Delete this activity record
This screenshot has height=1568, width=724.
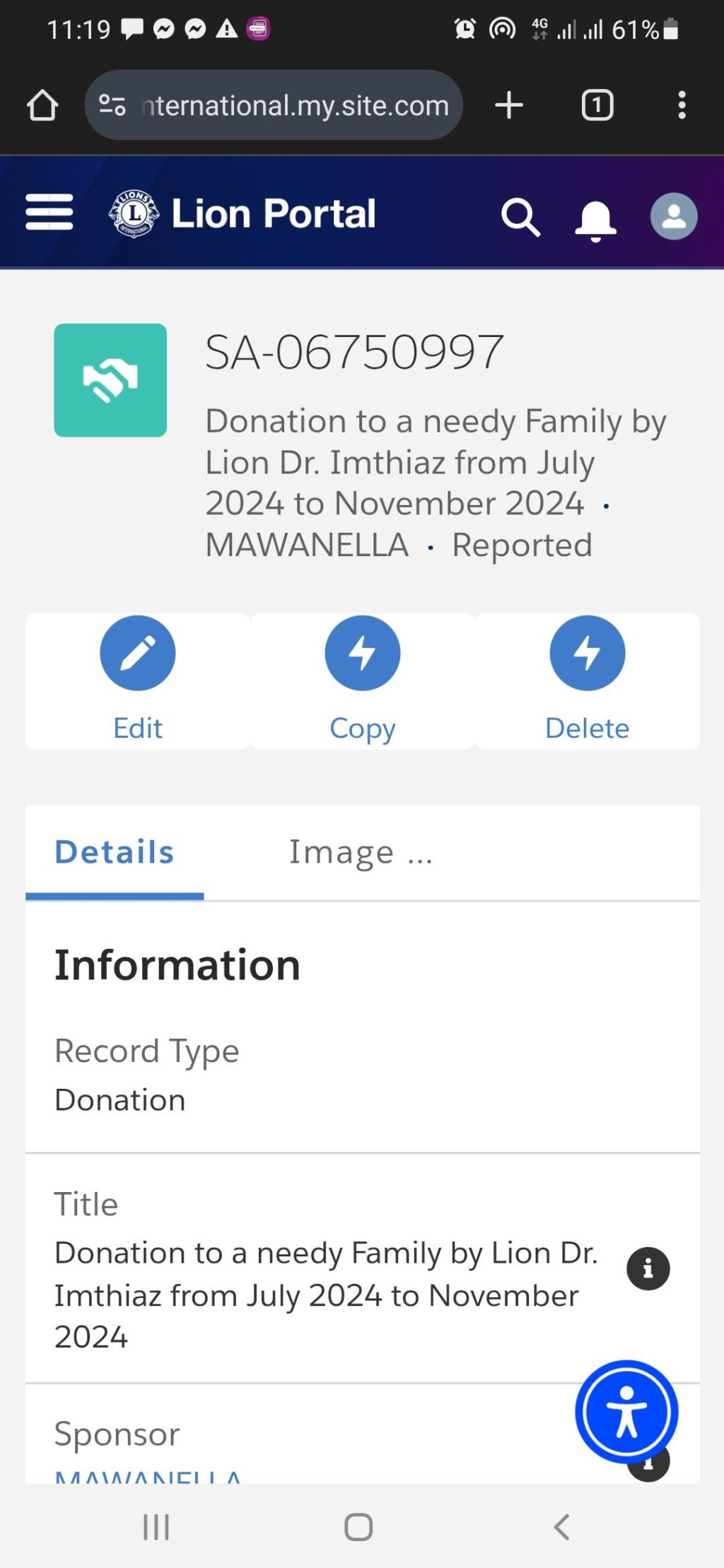(588, 680)
